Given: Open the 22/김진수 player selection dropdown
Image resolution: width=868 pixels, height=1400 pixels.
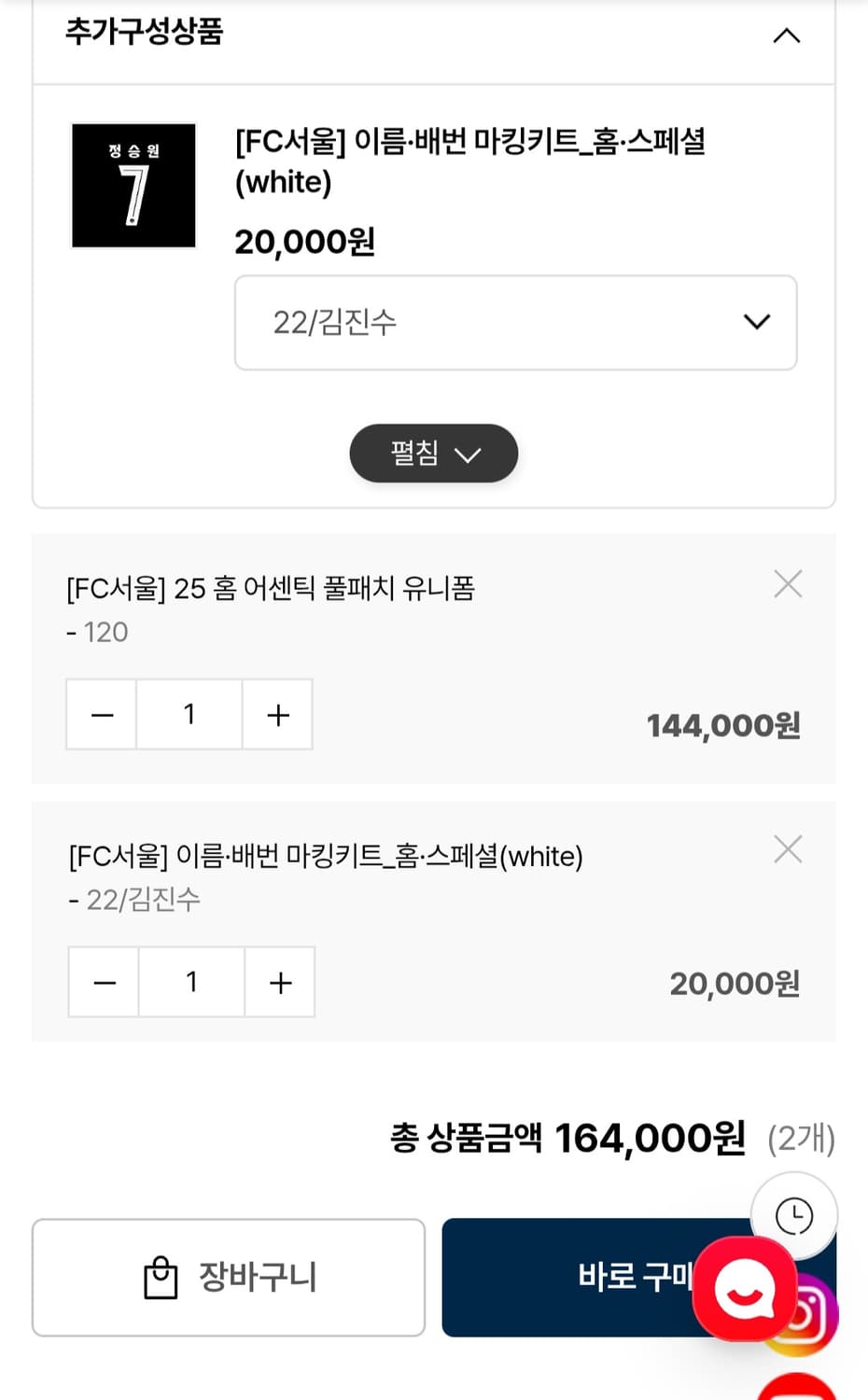Looking at the screenshot, I should point(516,322).
